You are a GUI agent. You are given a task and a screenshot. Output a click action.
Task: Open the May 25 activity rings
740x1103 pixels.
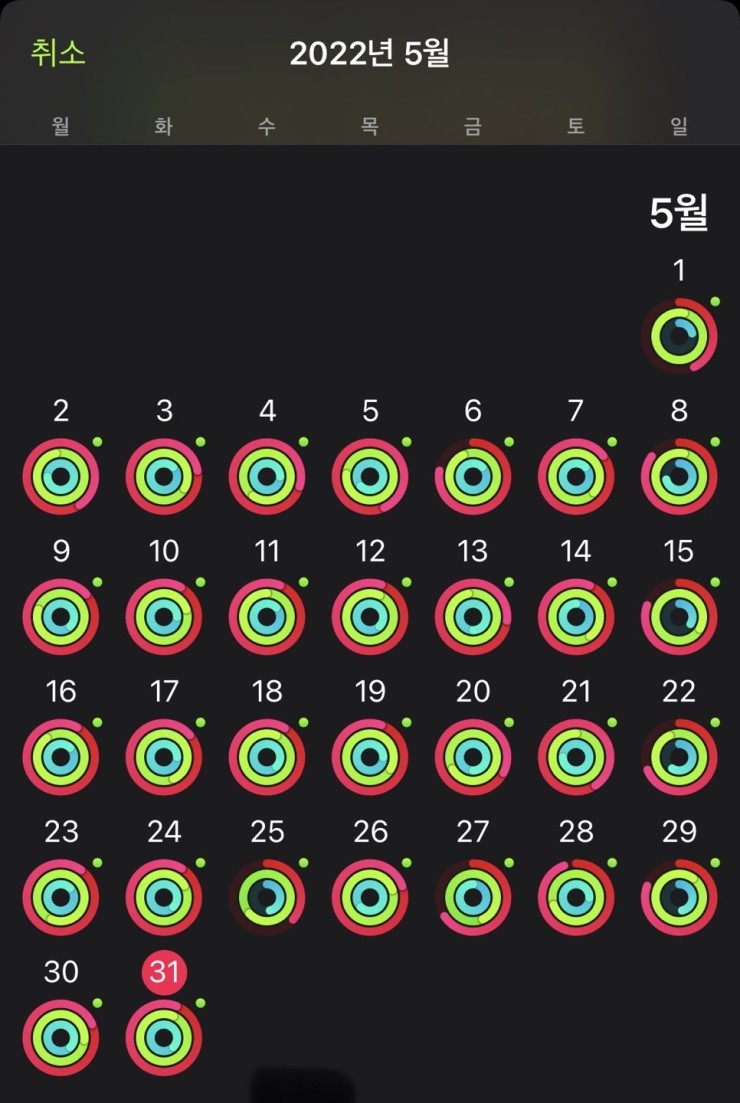coord(267,897)
